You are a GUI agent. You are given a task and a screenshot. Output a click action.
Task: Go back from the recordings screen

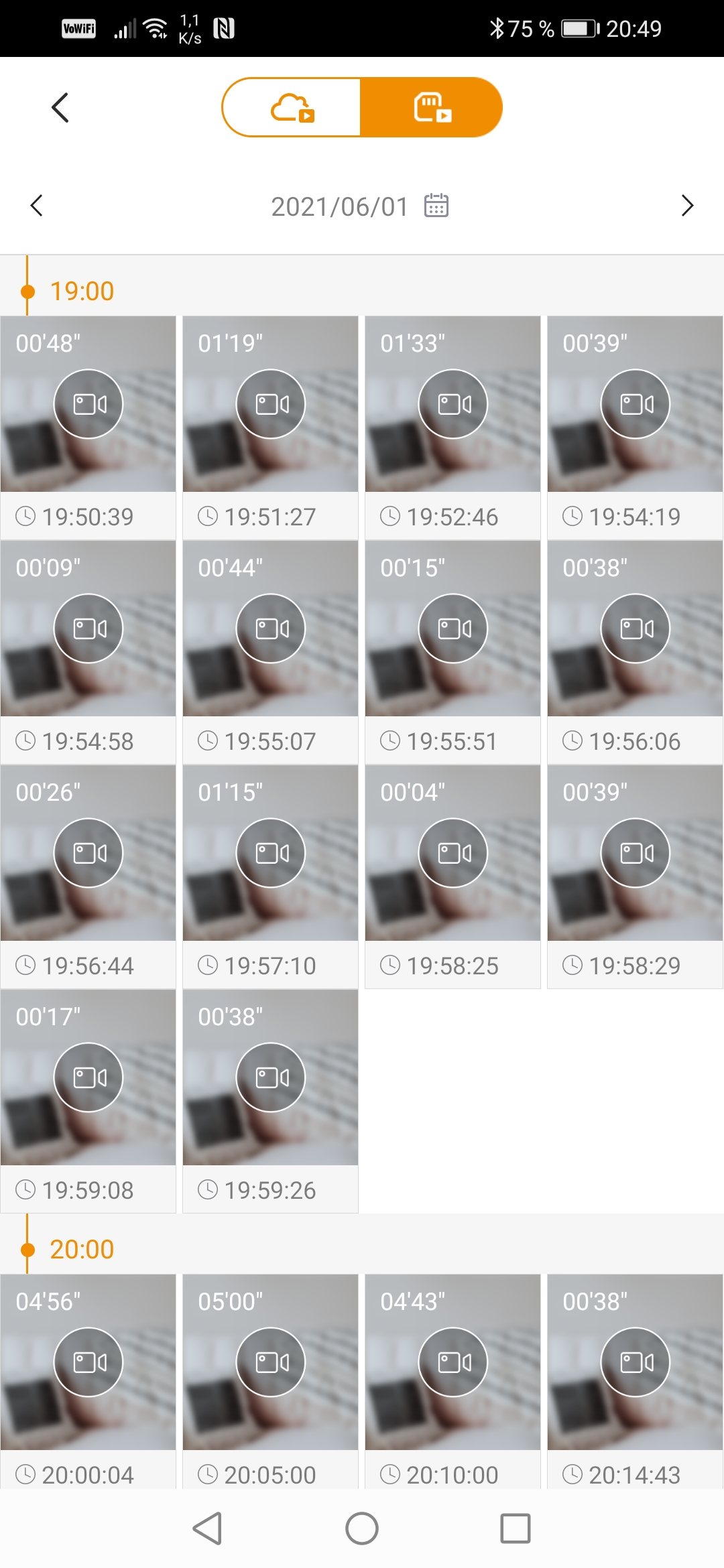click(60, 107)
